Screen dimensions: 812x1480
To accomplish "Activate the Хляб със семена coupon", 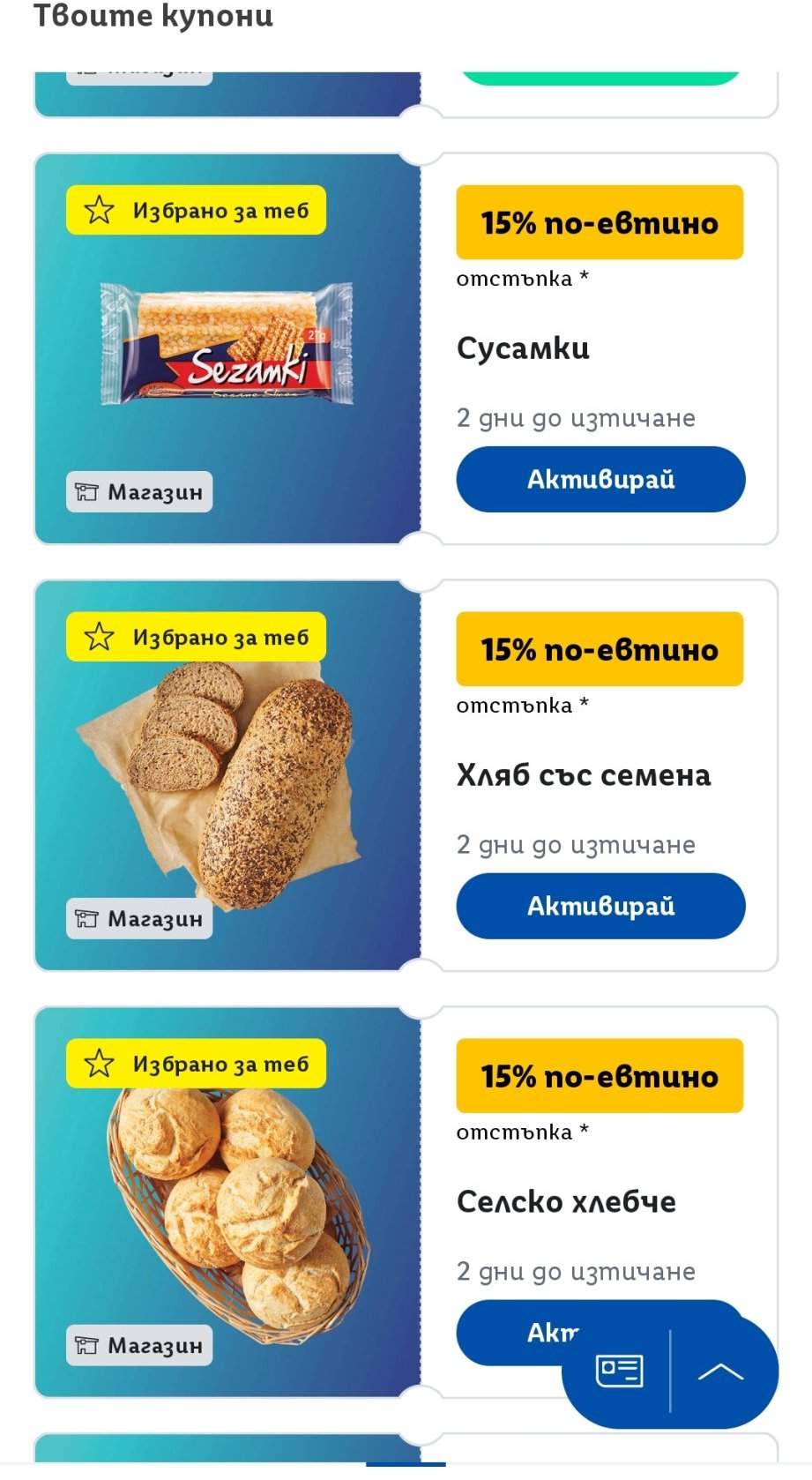I will [600, 906].
